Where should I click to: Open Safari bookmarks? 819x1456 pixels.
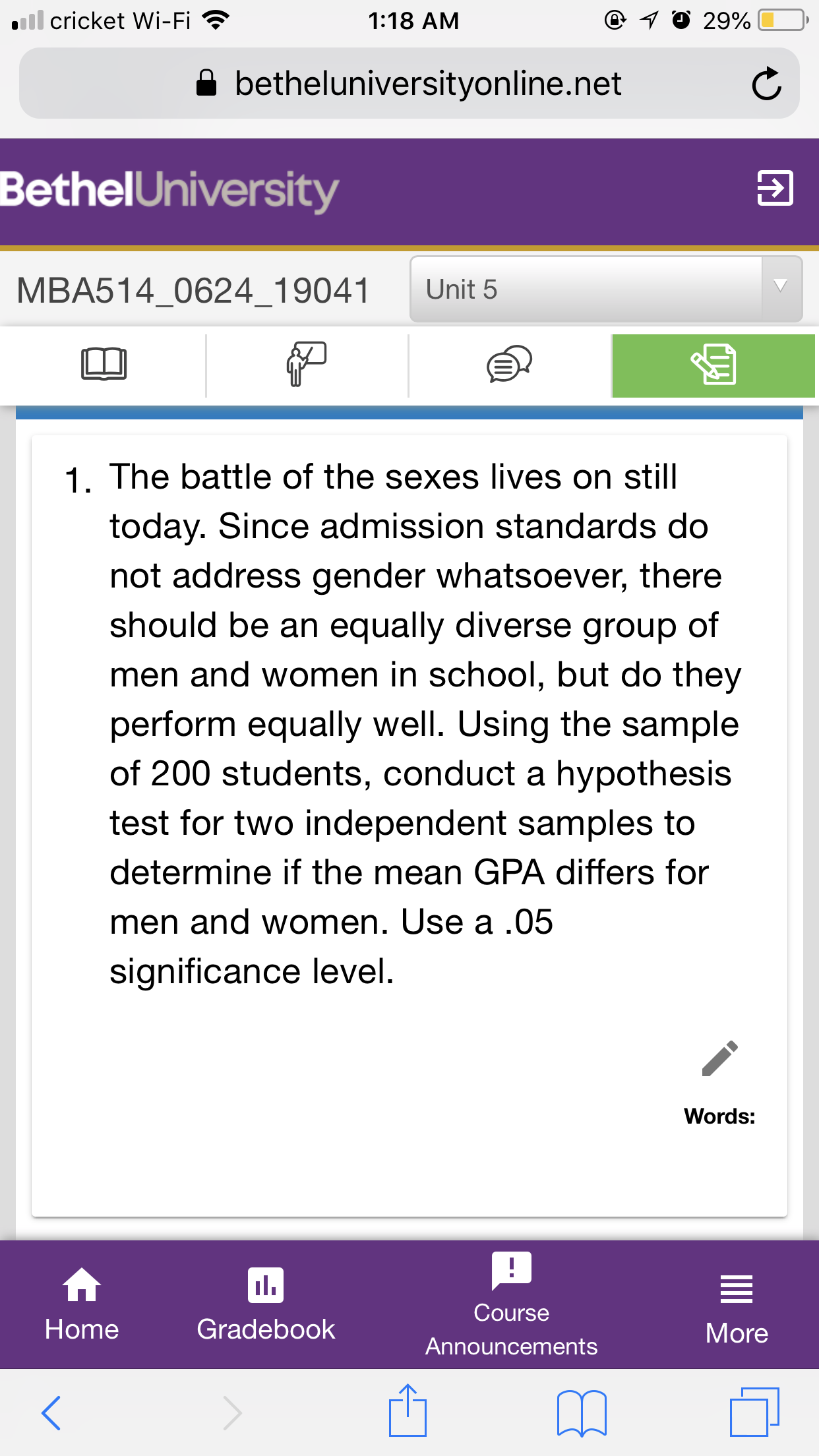[x=582, y=1413]
